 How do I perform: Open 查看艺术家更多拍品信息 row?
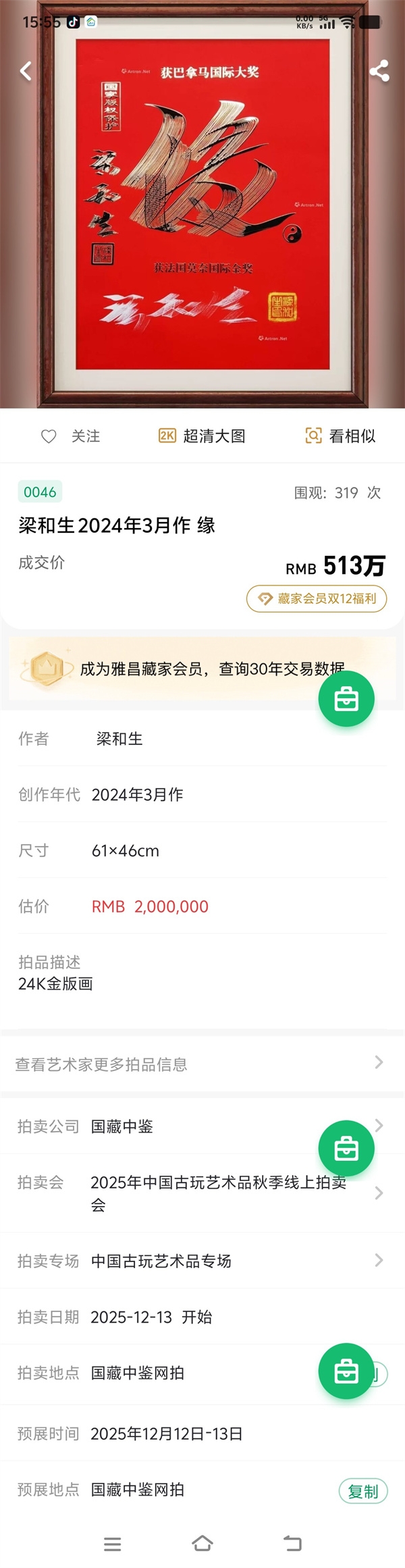199,1064
